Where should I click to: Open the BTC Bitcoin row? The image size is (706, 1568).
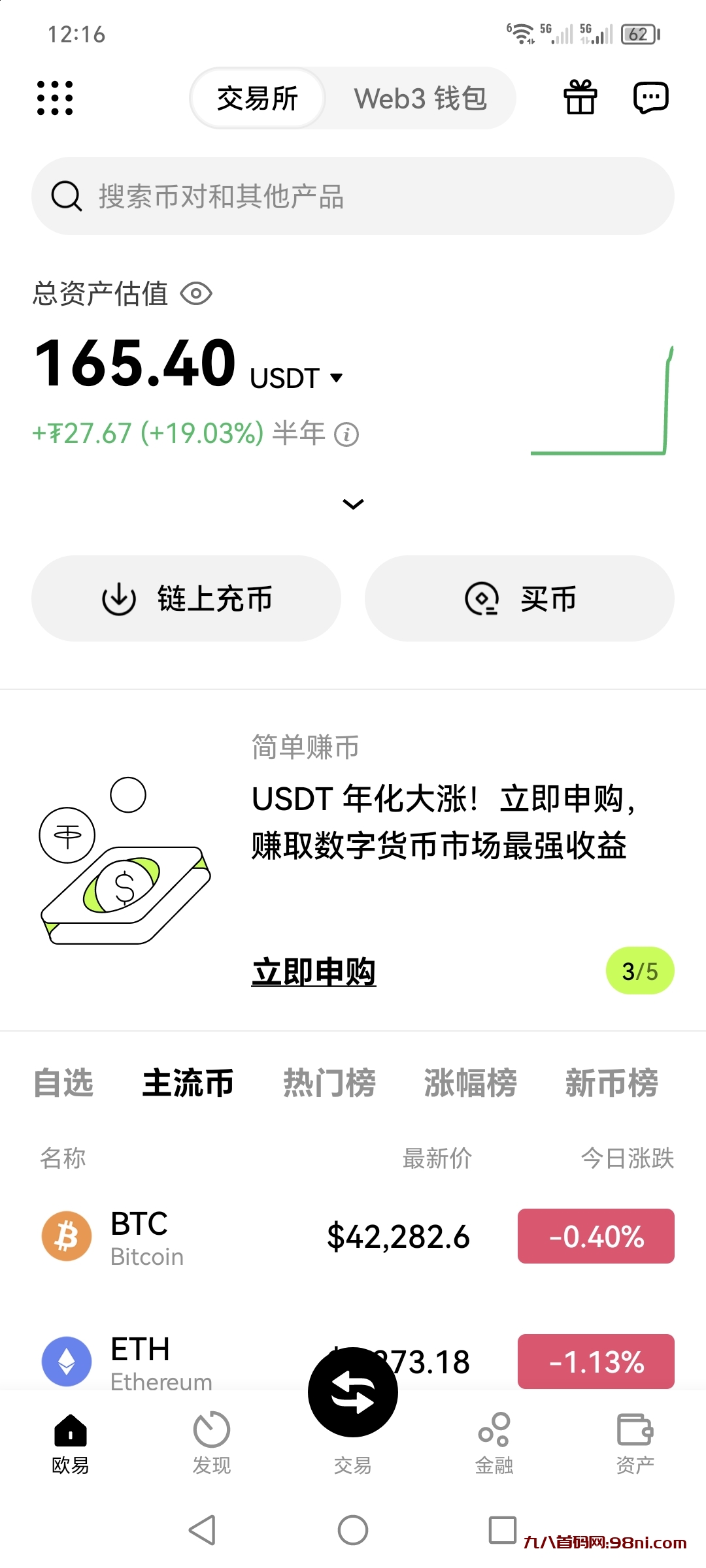tap(261, 1237)
